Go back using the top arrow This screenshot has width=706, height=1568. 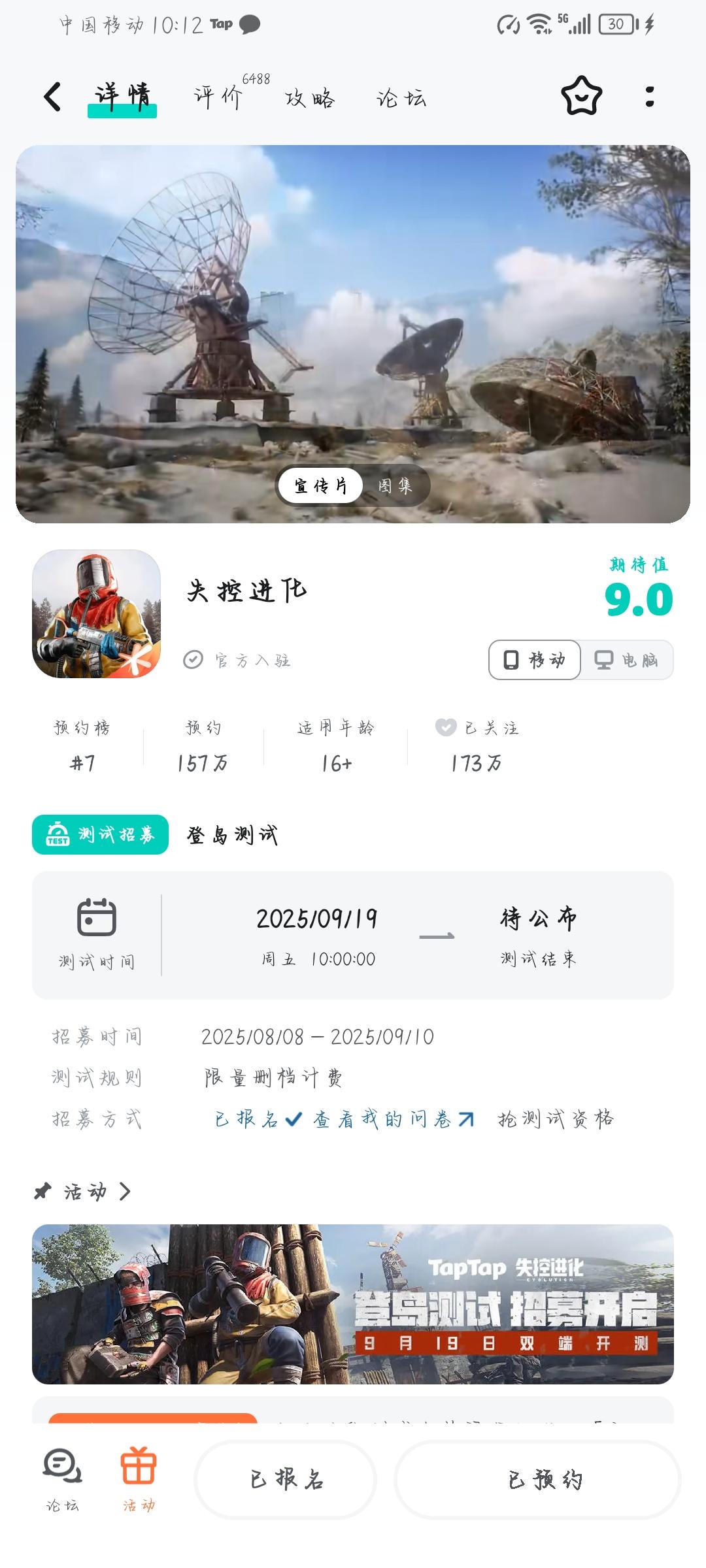pos(52,97)
